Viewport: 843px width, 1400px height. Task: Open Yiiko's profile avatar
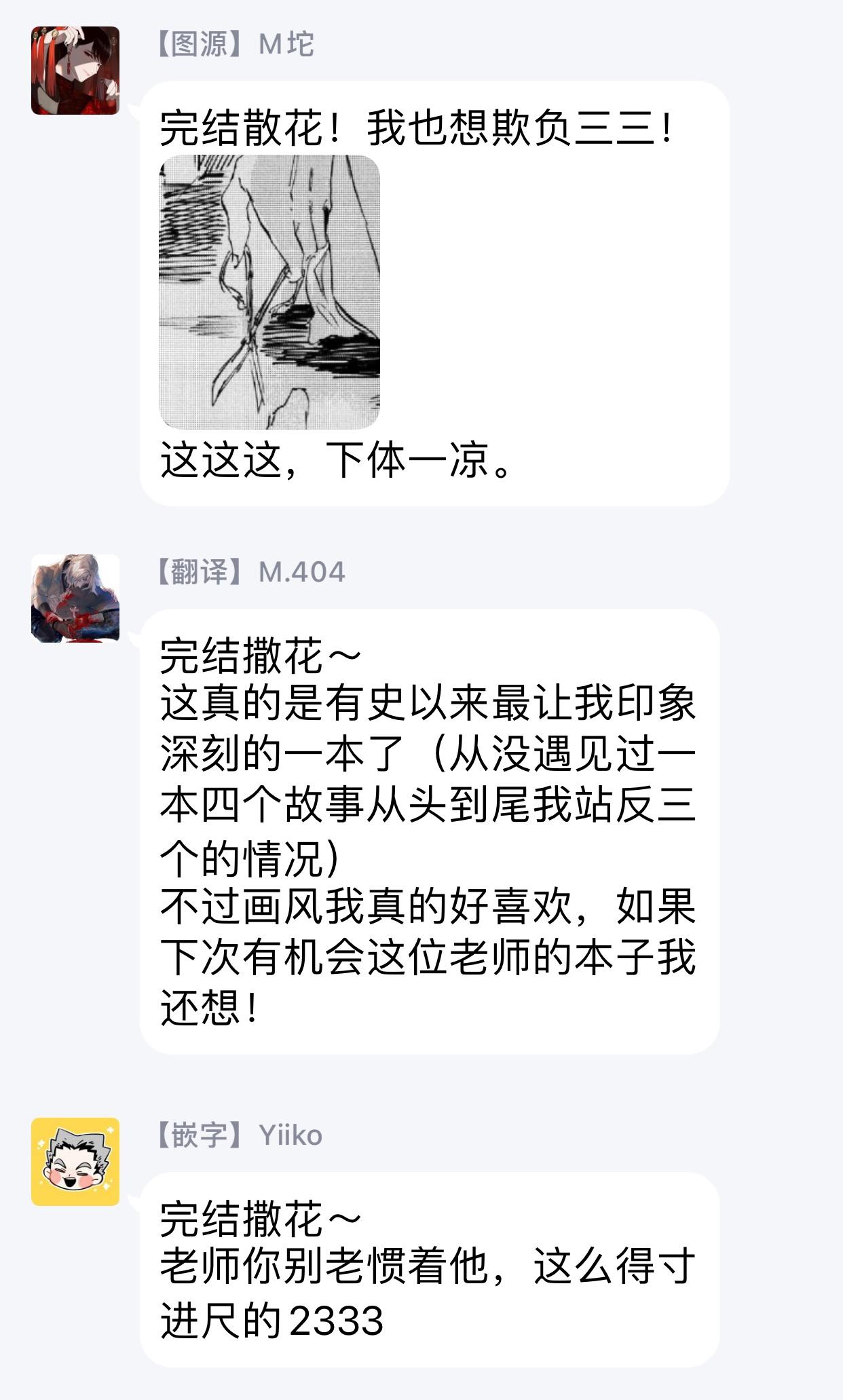(x=75, y=1162)
